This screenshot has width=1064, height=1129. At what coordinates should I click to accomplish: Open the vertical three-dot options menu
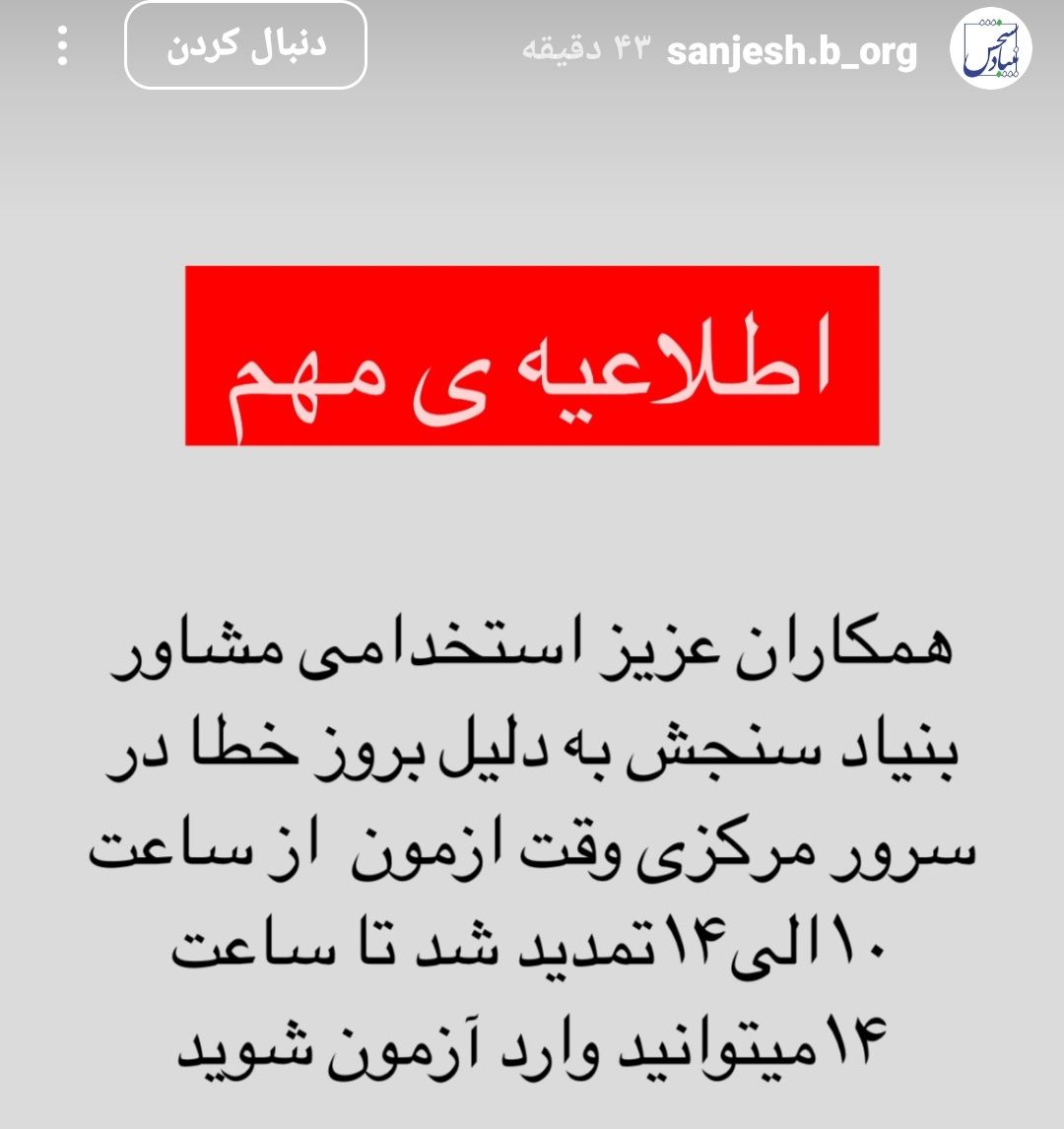pos(64,46)
